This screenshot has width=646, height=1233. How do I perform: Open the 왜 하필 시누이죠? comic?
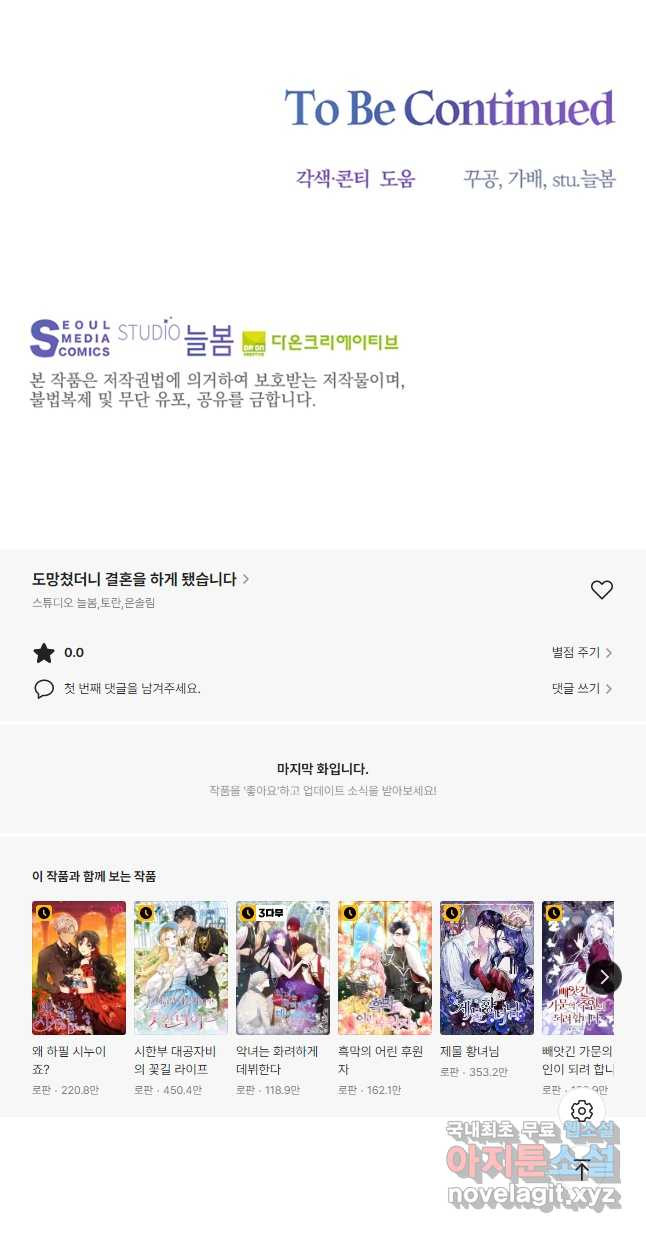click(79, 967)
